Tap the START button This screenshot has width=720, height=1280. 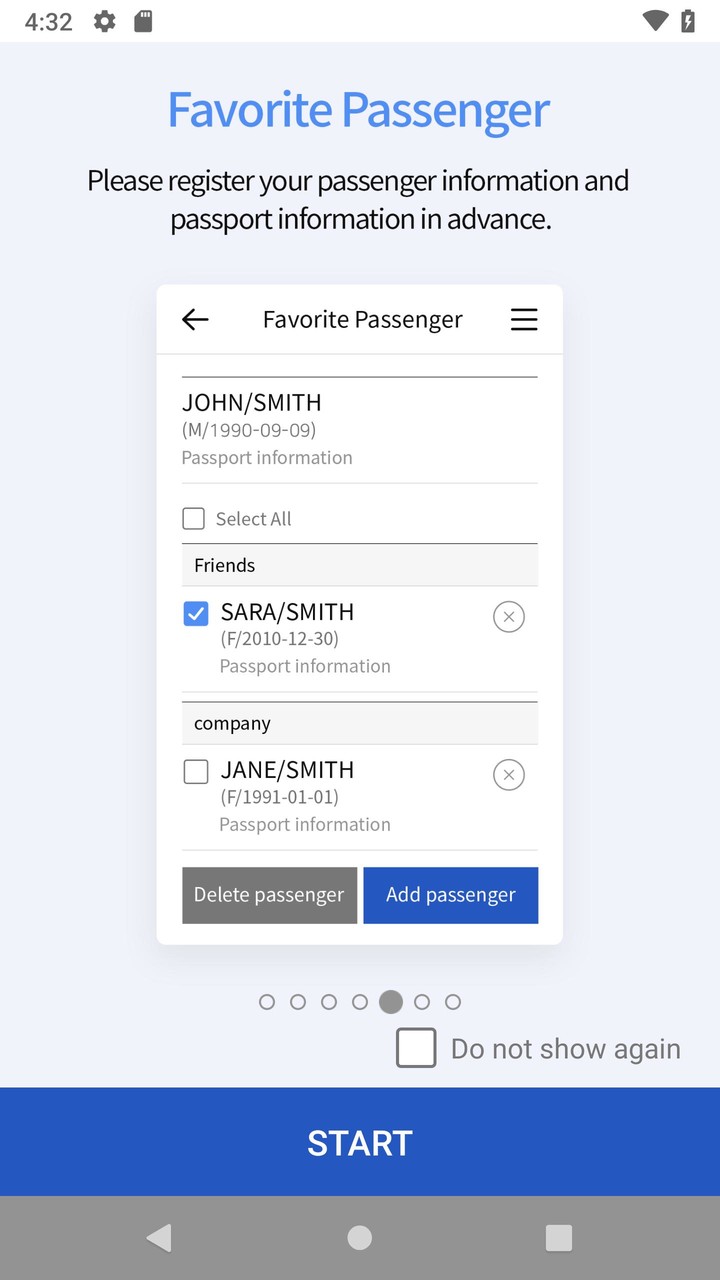click(360, 1142)
